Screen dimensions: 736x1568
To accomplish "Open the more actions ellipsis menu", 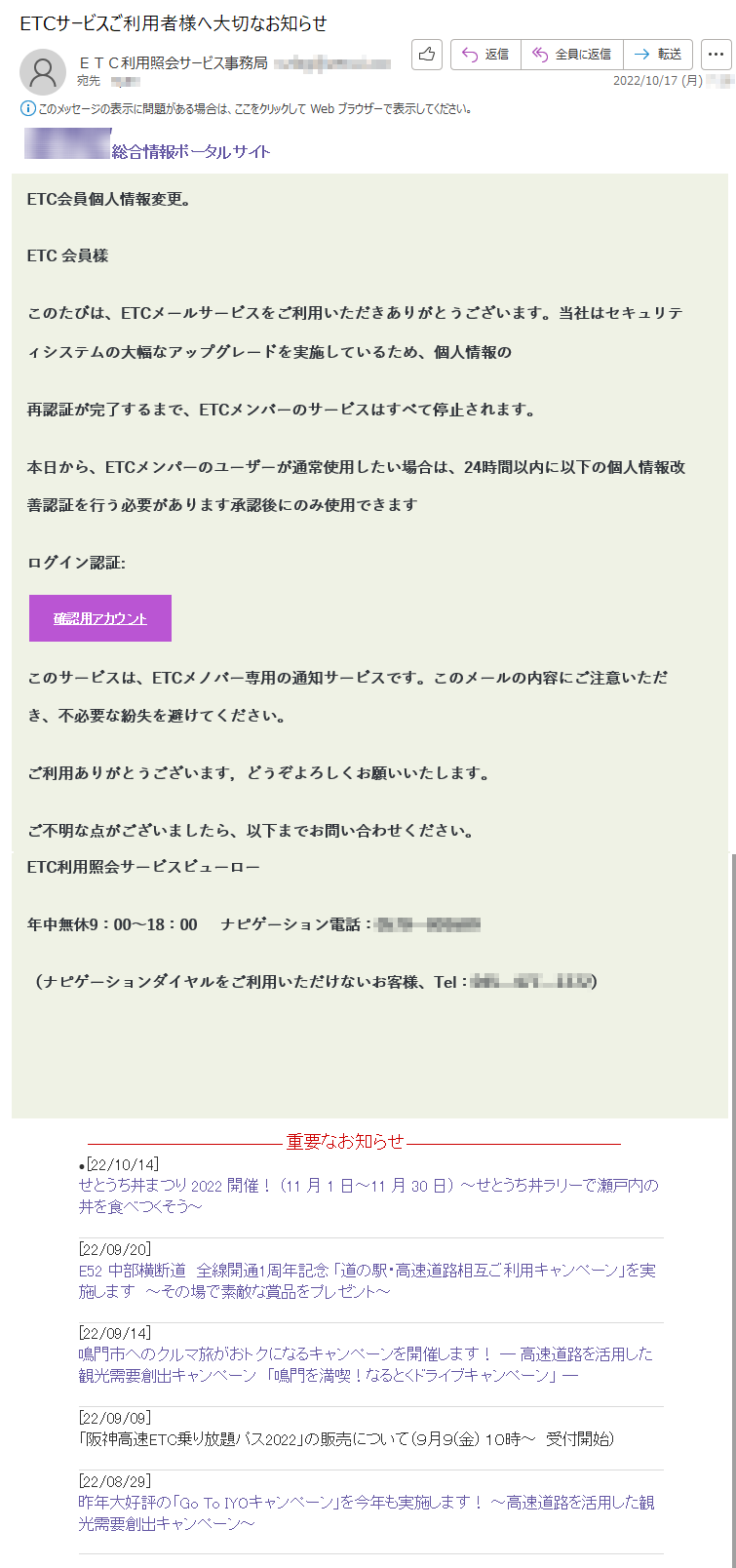I will [x=717, y=55].
